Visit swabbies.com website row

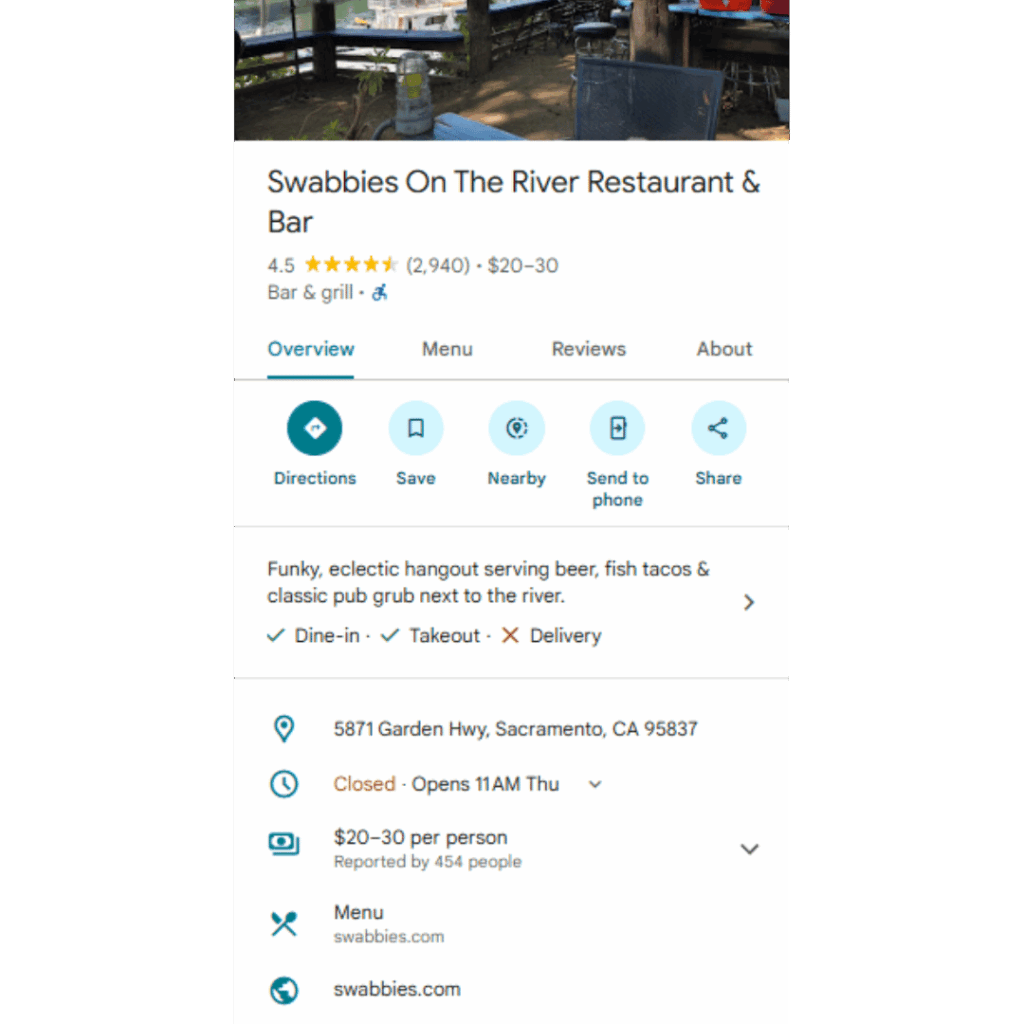397,989
